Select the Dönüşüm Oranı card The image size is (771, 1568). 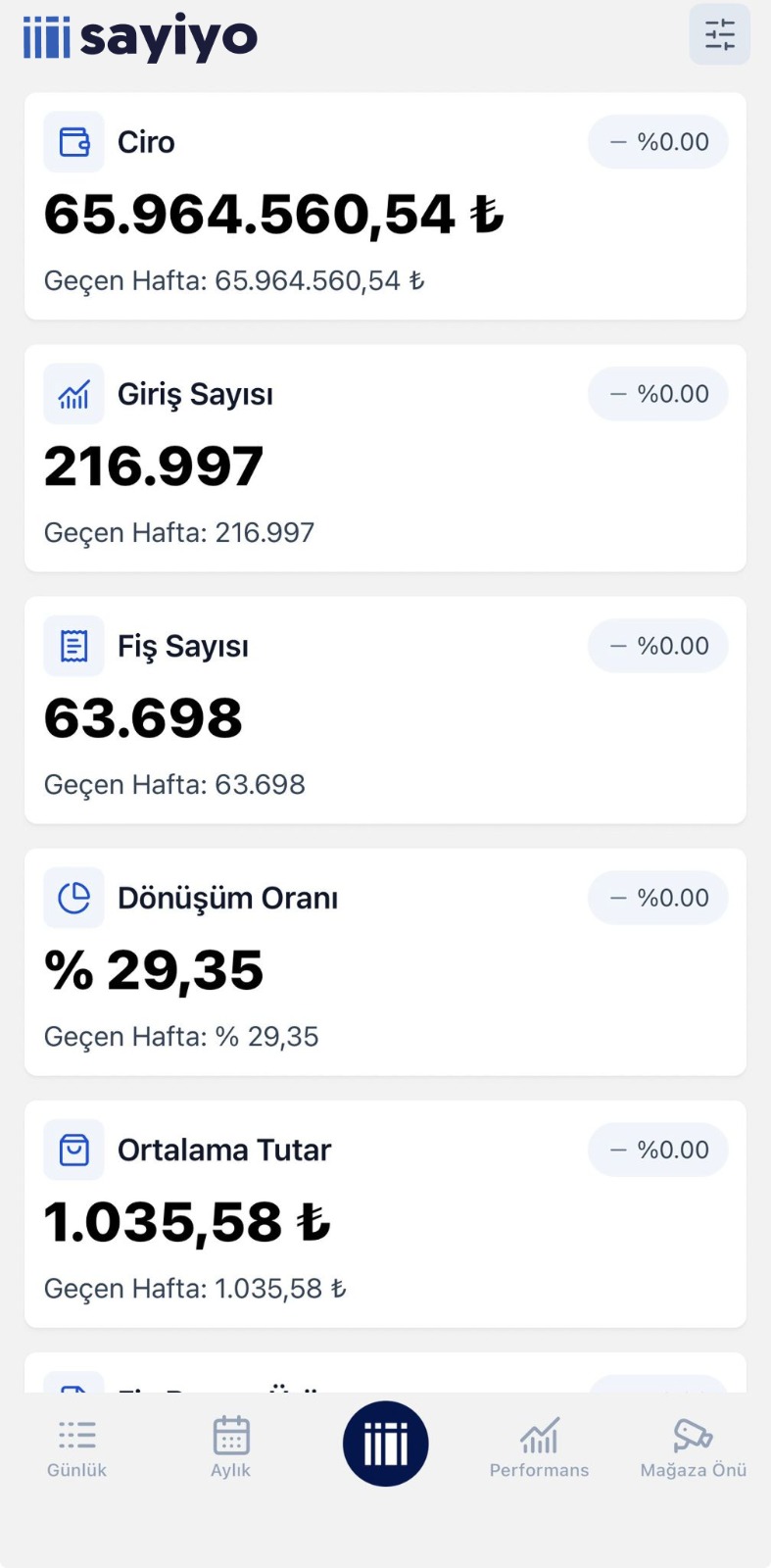385,961
